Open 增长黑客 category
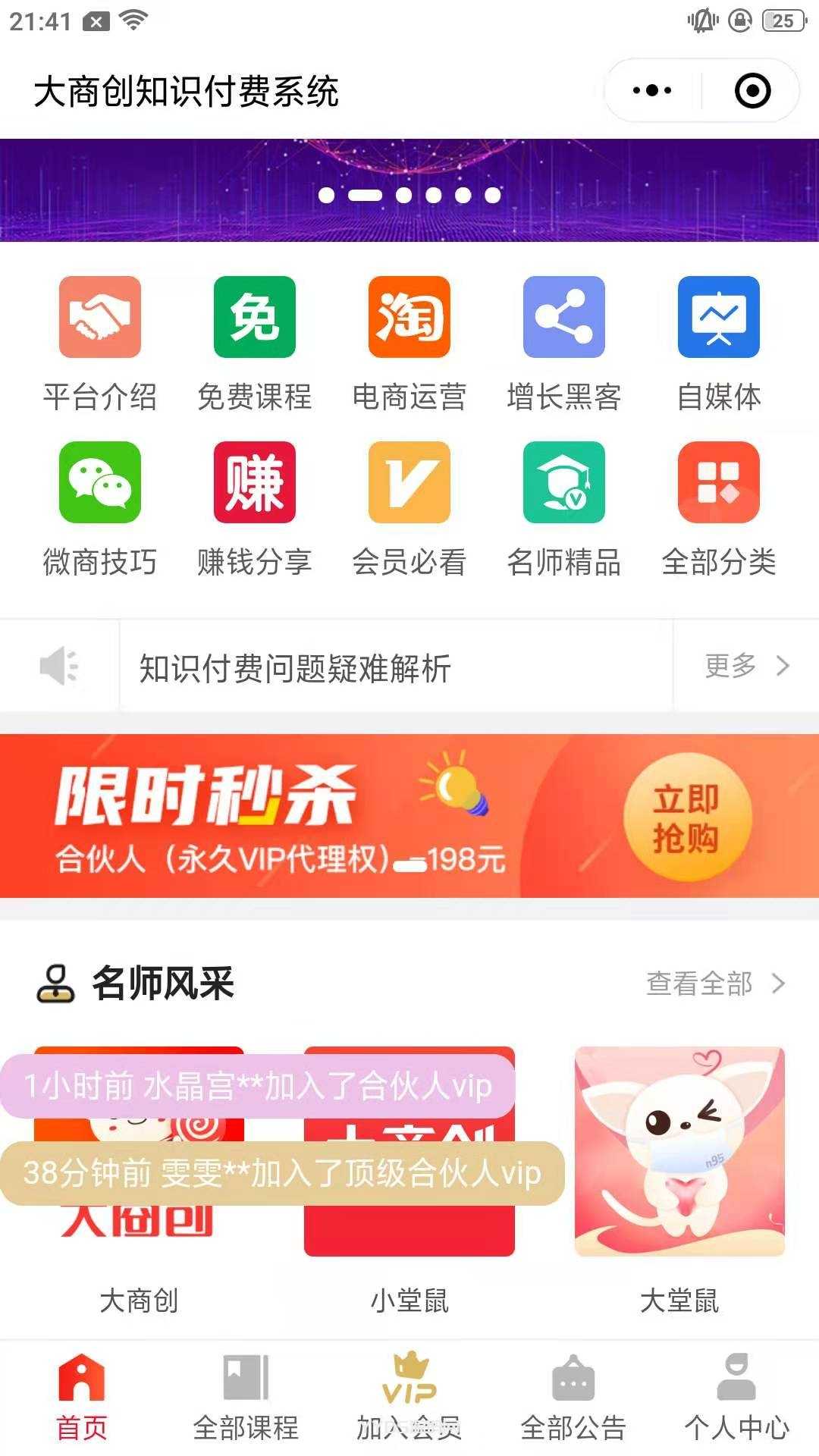The height and width of the screenshot is (1456, 819). point(564,343)
